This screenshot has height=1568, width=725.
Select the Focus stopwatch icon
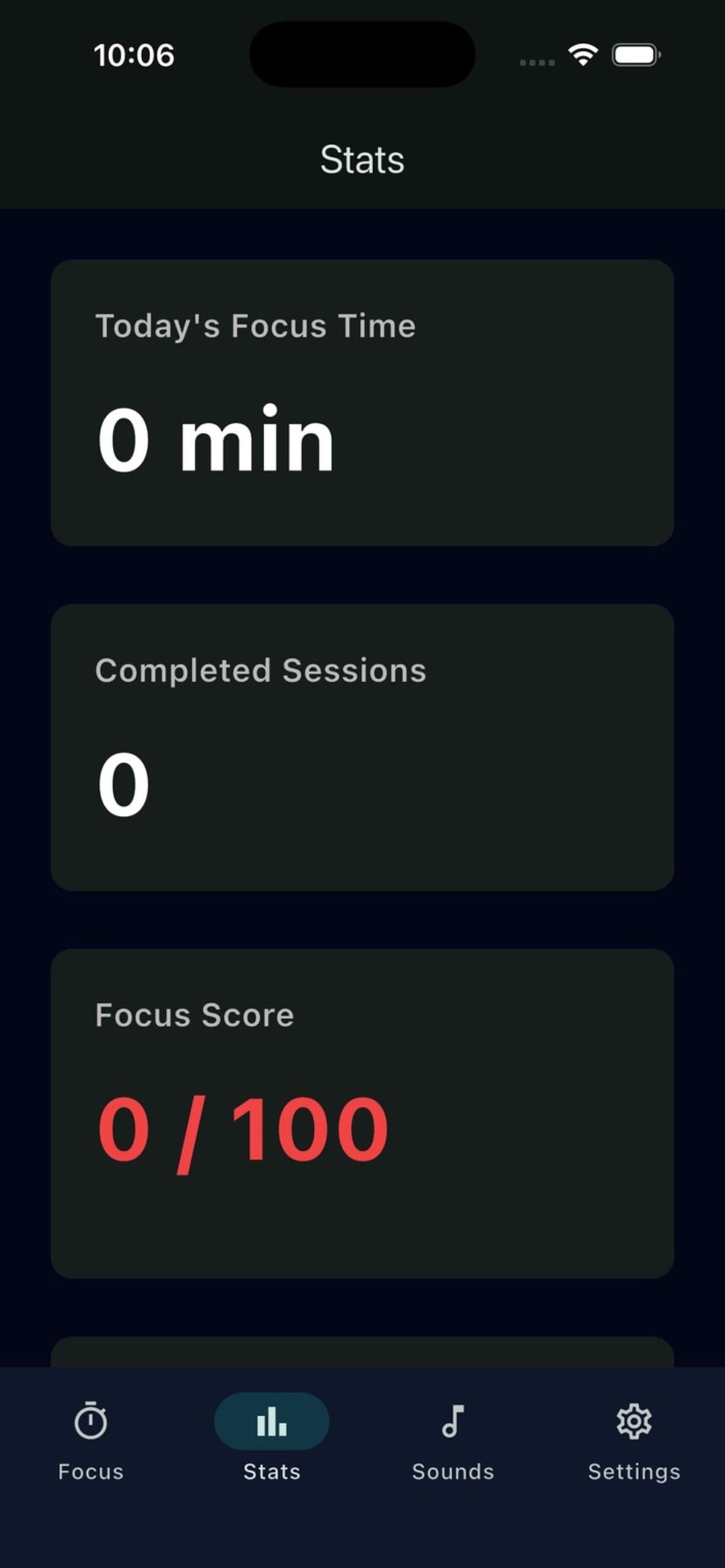point(91,1422)
